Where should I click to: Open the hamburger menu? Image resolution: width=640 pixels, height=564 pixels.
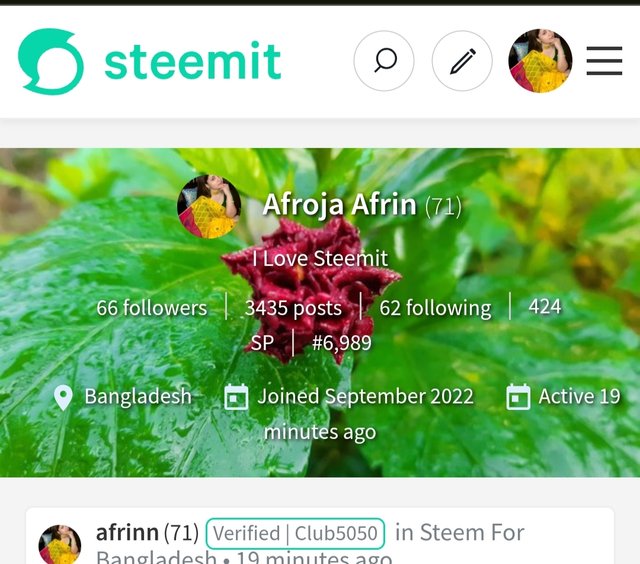click(x=604, y=62)
